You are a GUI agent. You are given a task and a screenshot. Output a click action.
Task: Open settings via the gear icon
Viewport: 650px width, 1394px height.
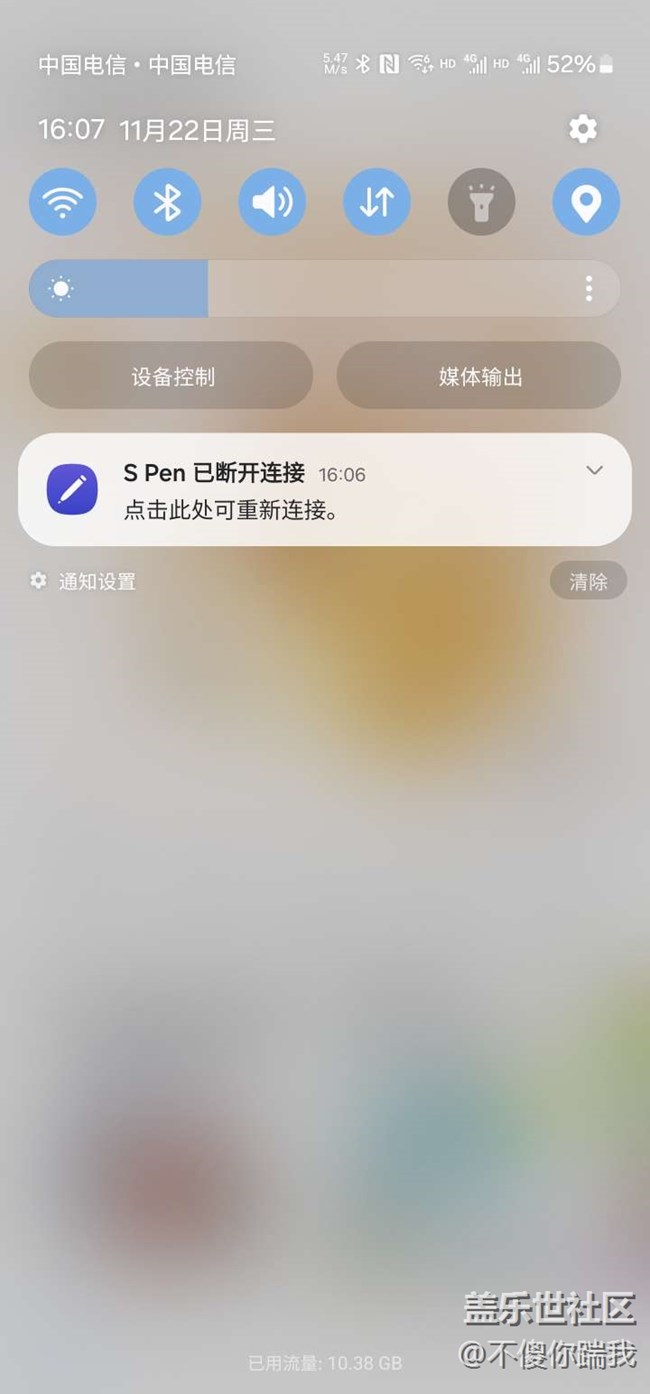pyautogui.click(x=582, y=129)
